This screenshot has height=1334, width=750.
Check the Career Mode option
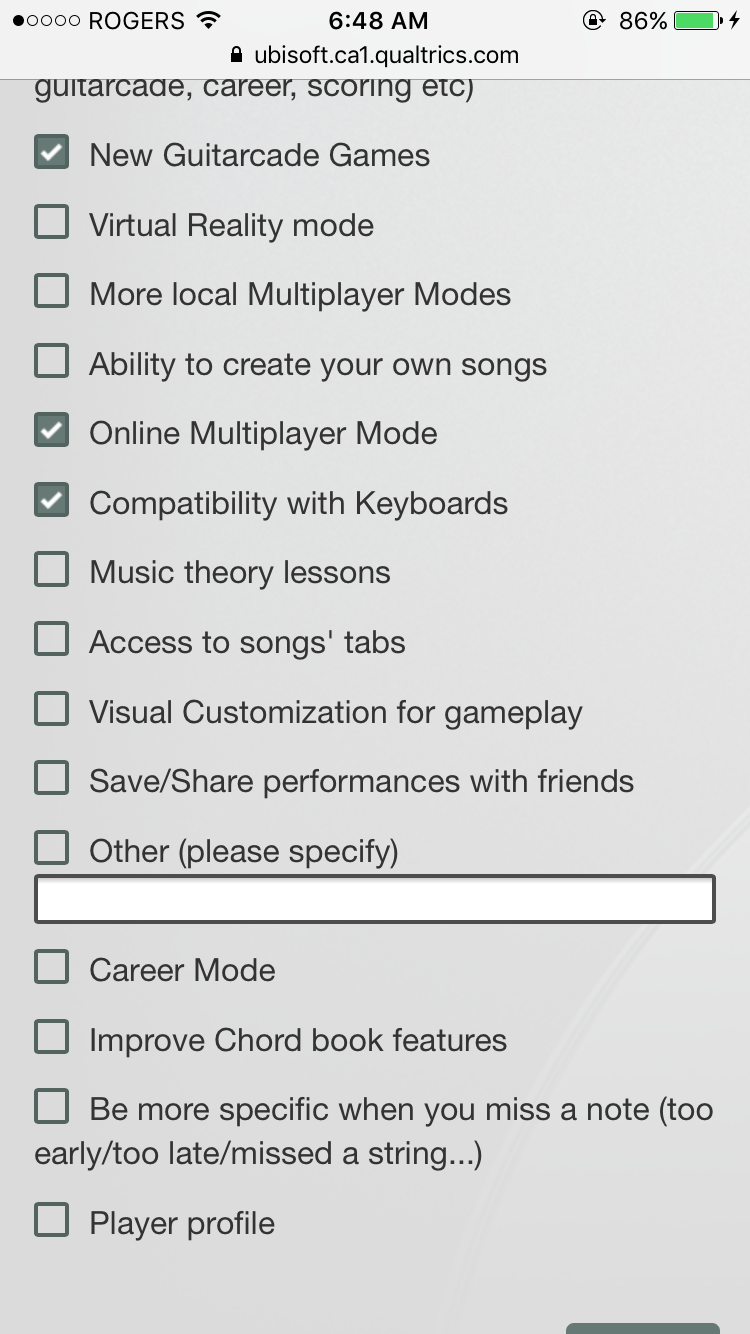(52, 967)
